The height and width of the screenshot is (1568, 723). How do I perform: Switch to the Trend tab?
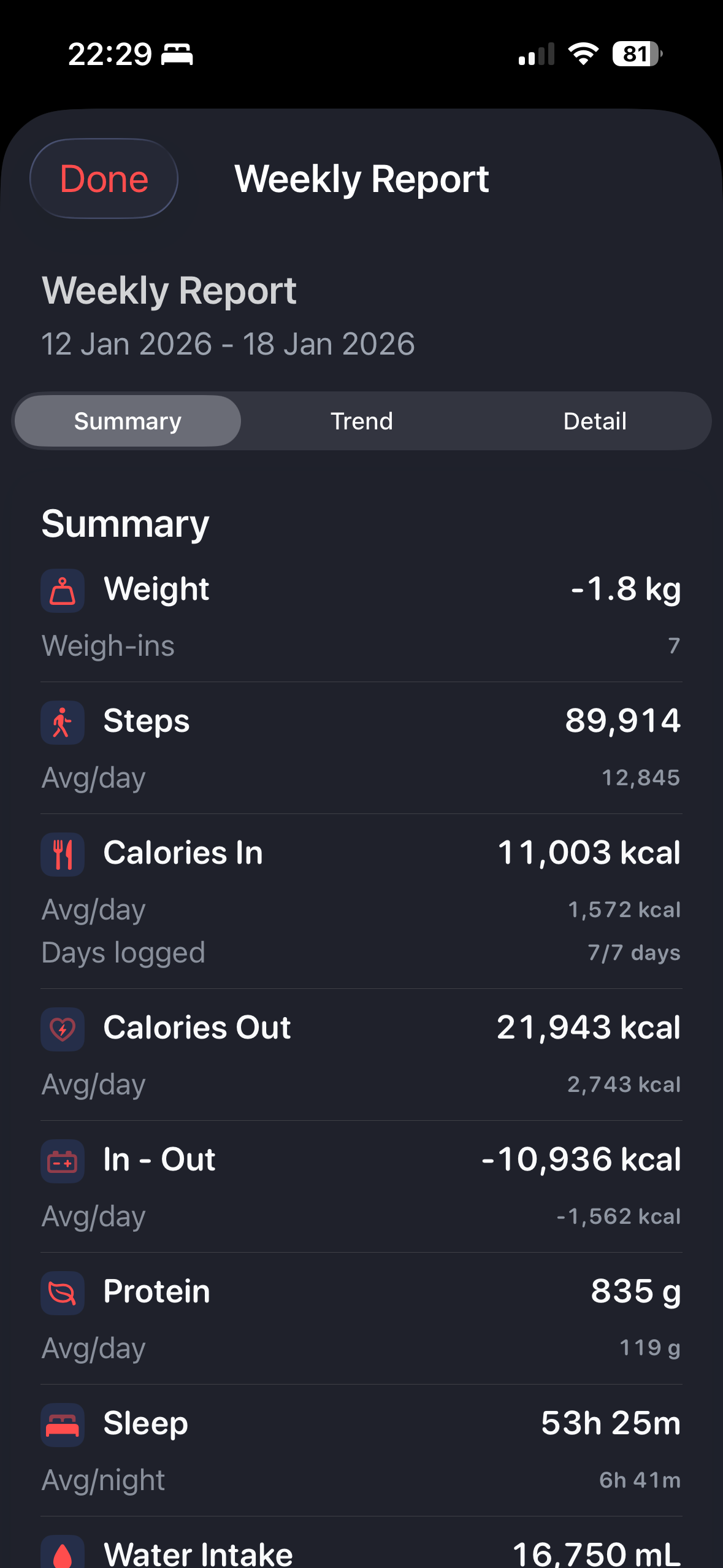pos(362,421)
